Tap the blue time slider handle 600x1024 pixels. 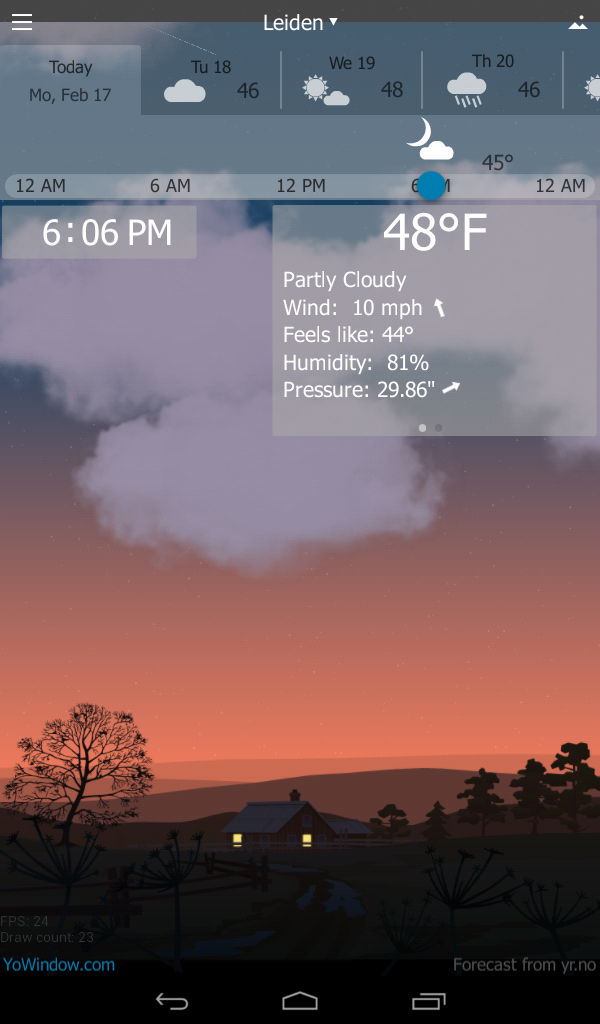[431, 185]
